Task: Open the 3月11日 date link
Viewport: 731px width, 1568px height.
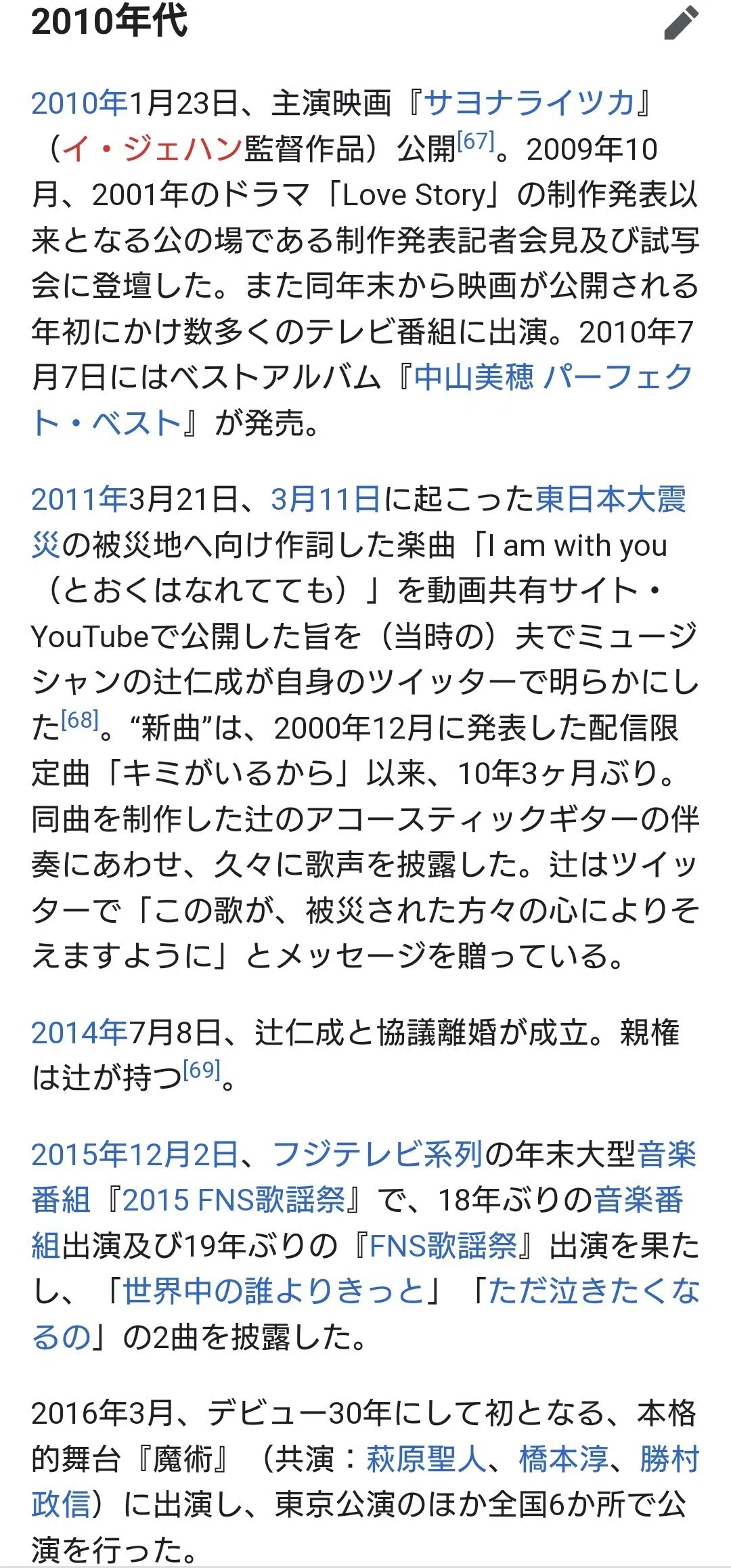Action: [x=326, y=500]
